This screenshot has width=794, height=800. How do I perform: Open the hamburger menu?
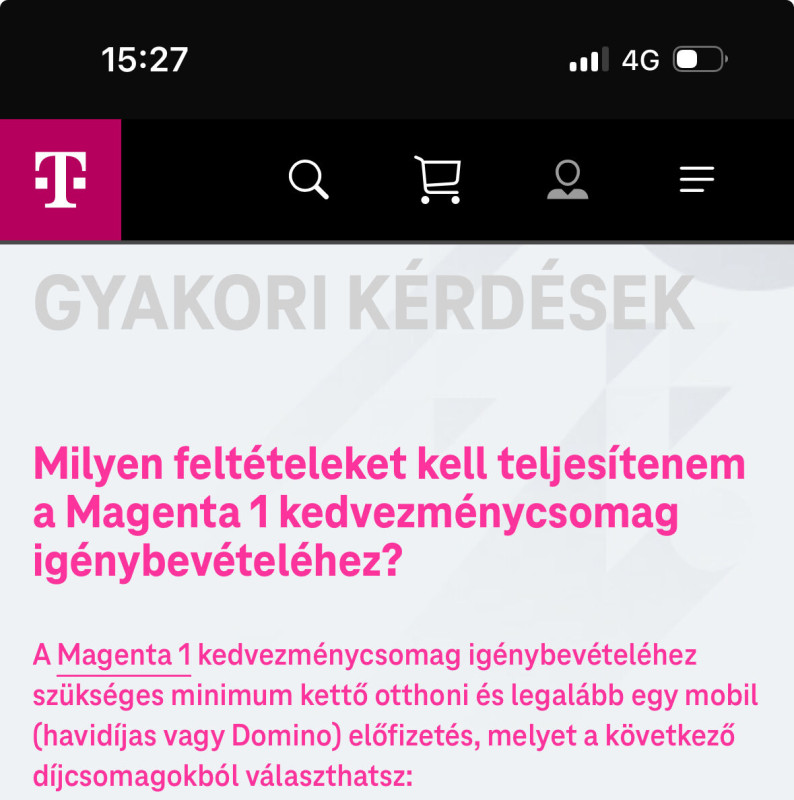(696, 180)
